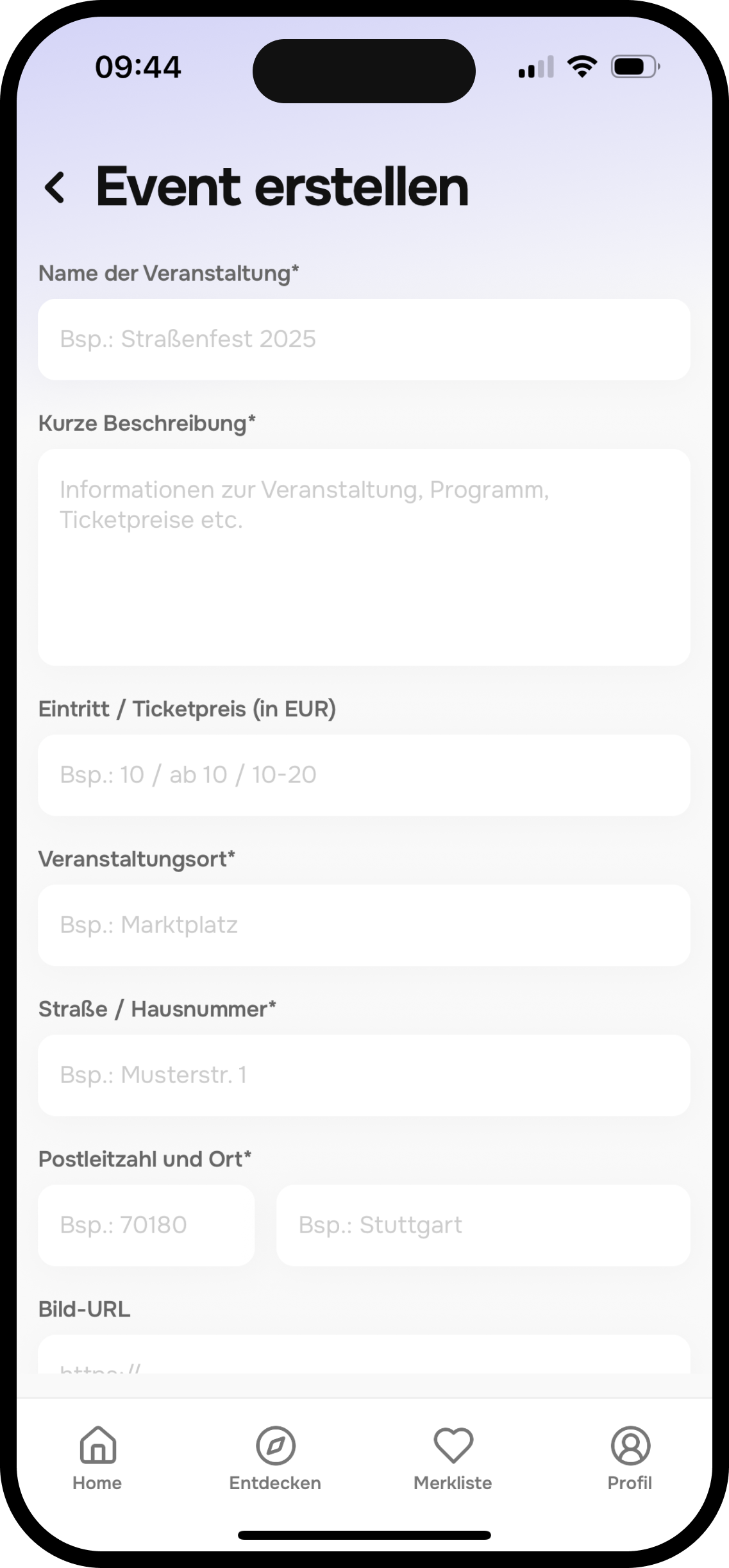Select the city field (Stuttgart)

pyautogui.click(x=483, y=1225)
